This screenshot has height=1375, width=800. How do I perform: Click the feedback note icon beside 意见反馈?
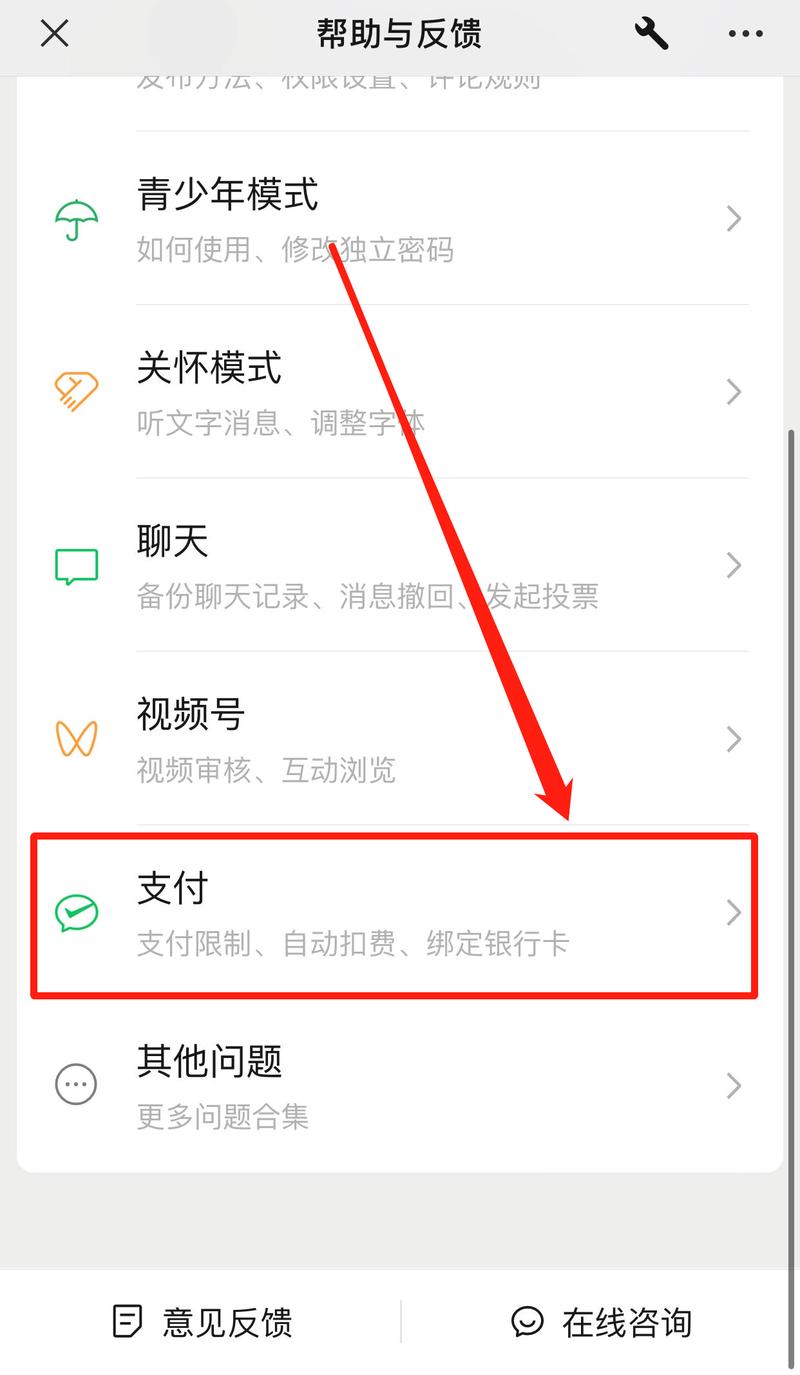pos(124,1321)
